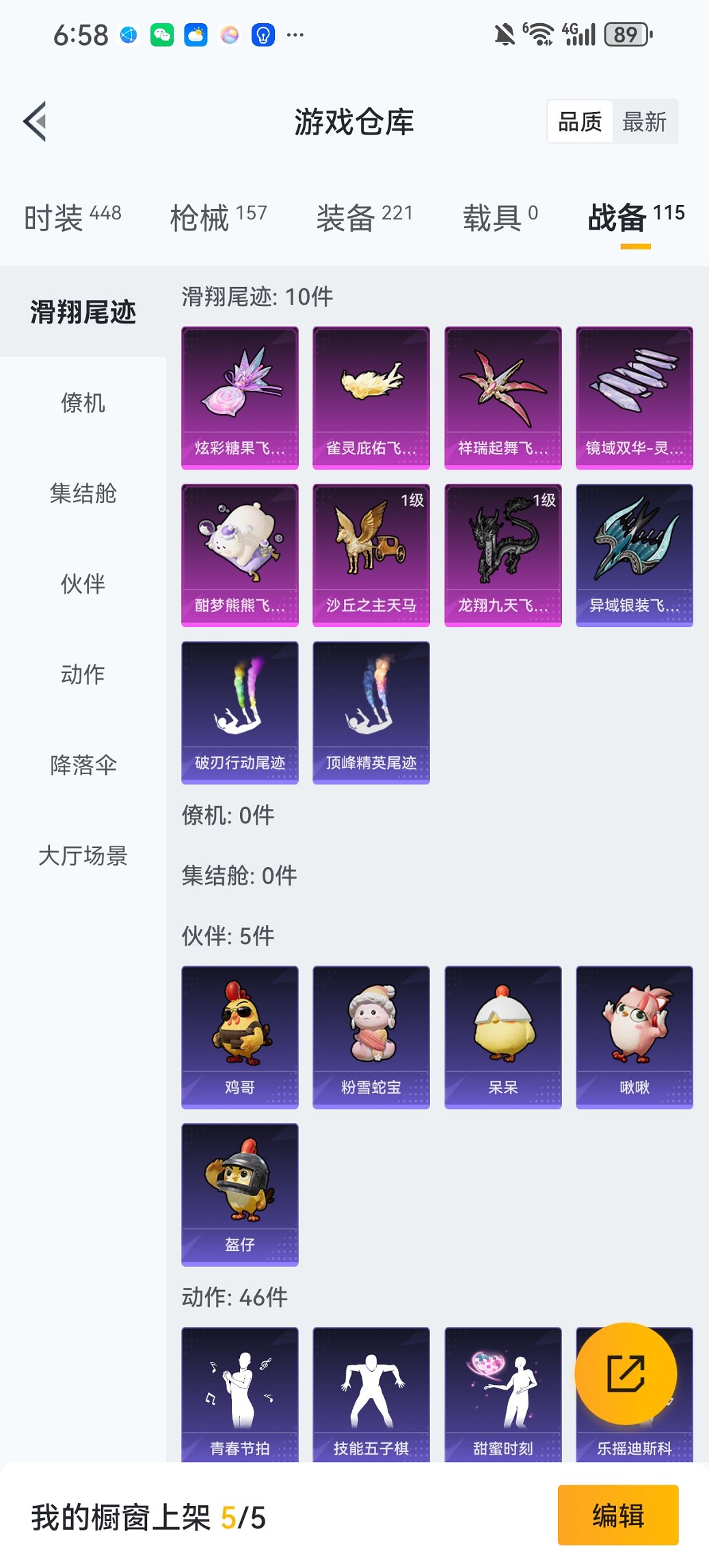This screenshot has height=1568, width=709.
Task: Select the 啾啾 companion card
Action: point(633,1035)
